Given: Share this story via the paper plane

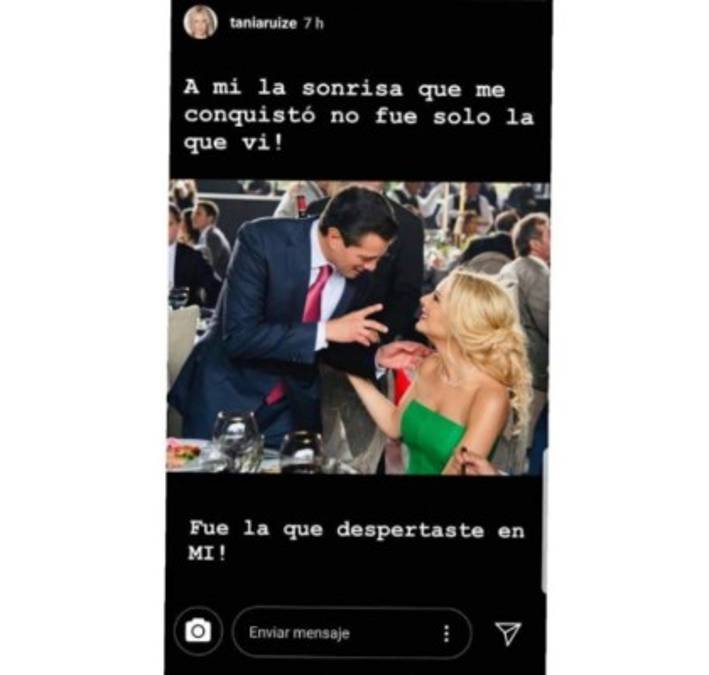Looking at the screenshot, I should coord(508,632).
